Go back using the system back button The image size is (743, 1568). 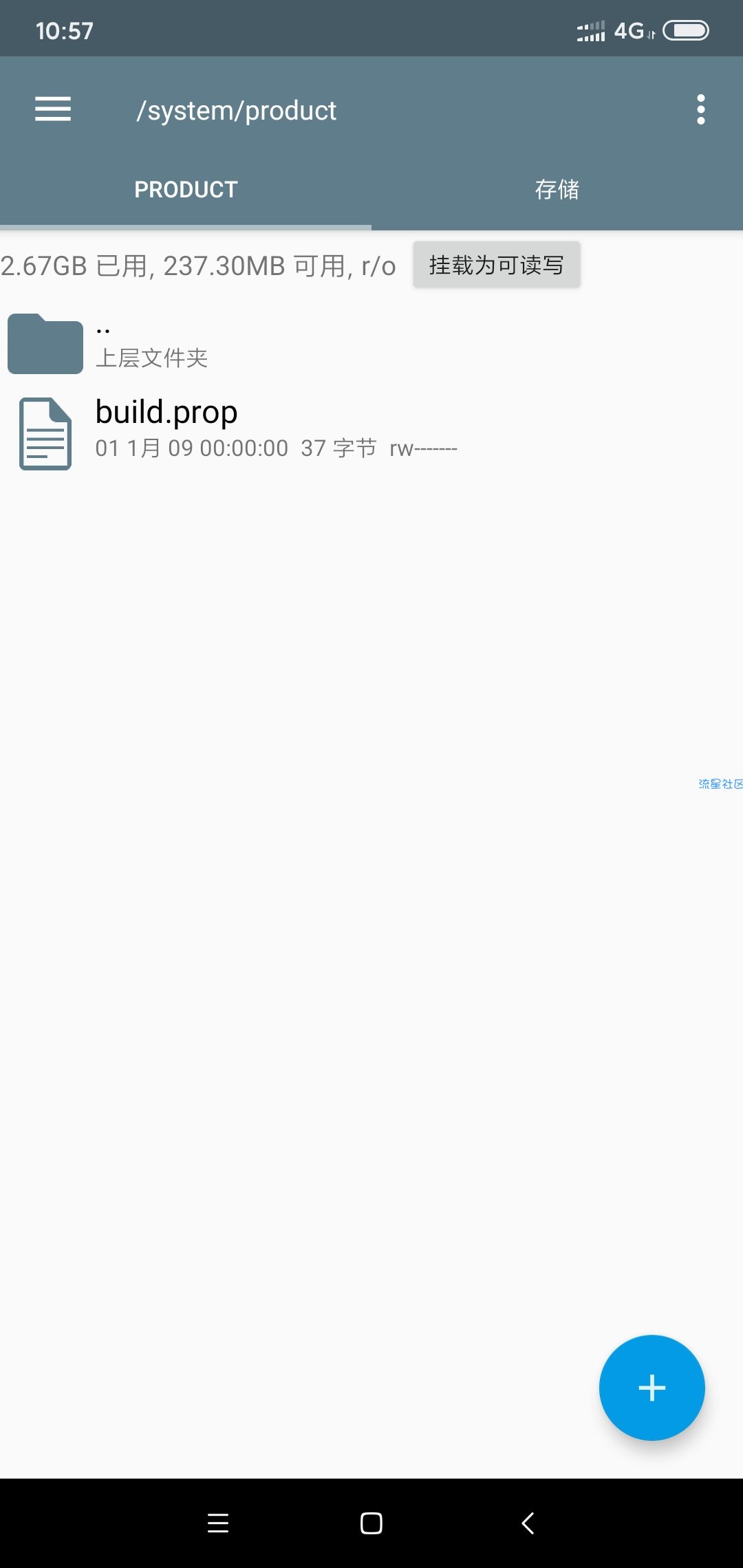click(x=528, y=1523)
